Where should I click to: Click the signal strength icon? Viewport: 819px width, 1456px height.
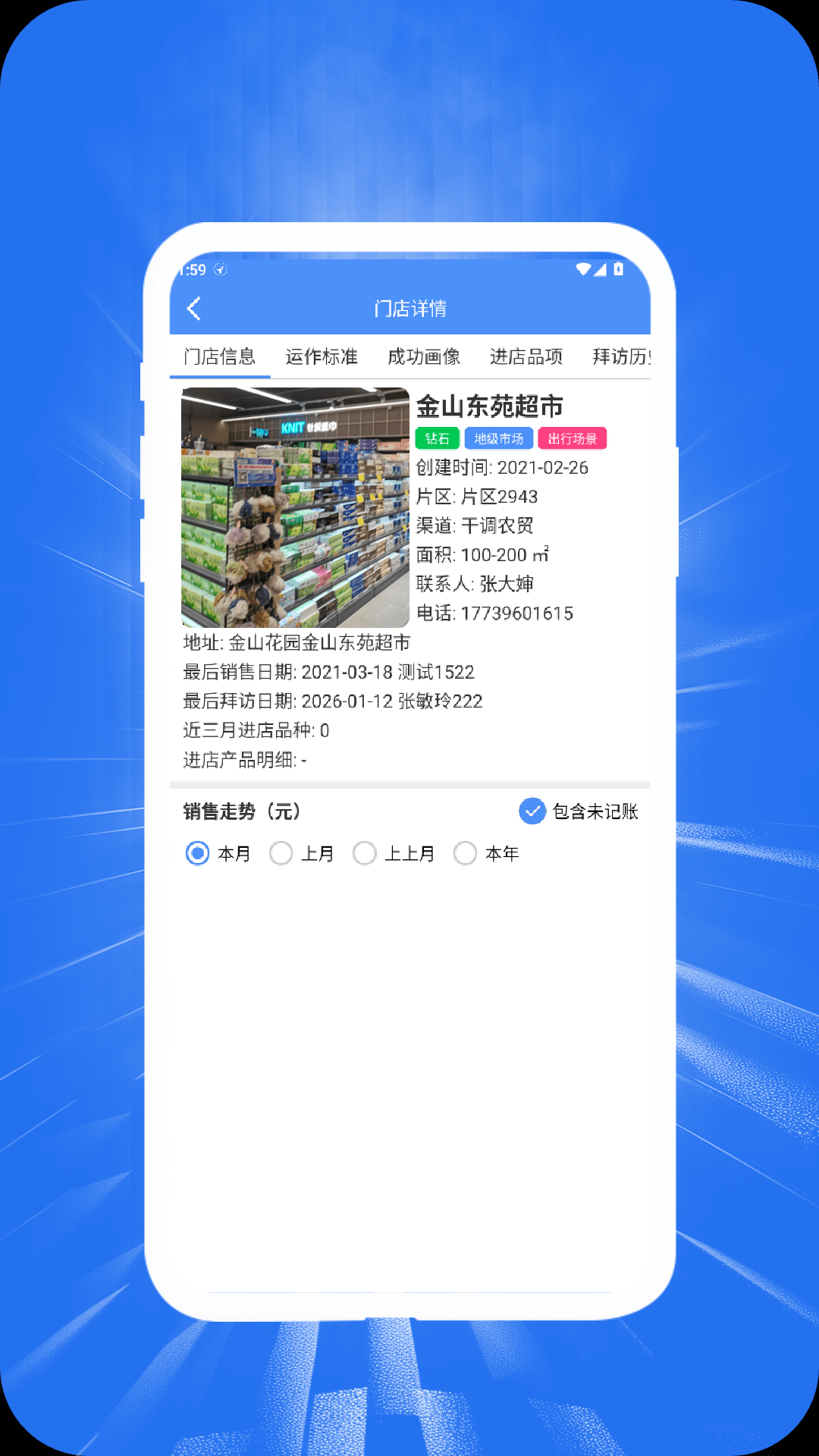pyautogui.click(x=602, y=268)
